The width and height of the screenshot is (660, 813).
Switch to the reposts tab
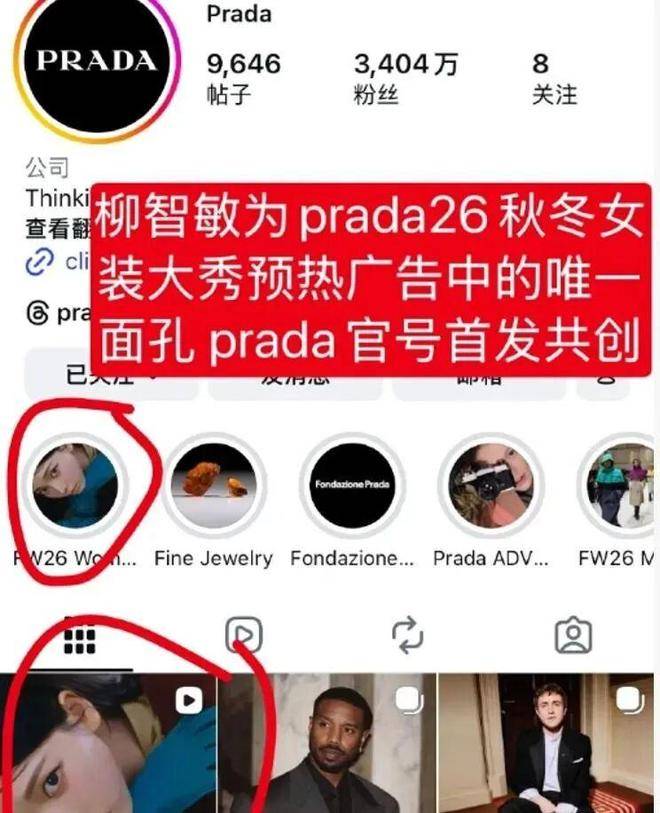tap(408, 636)
